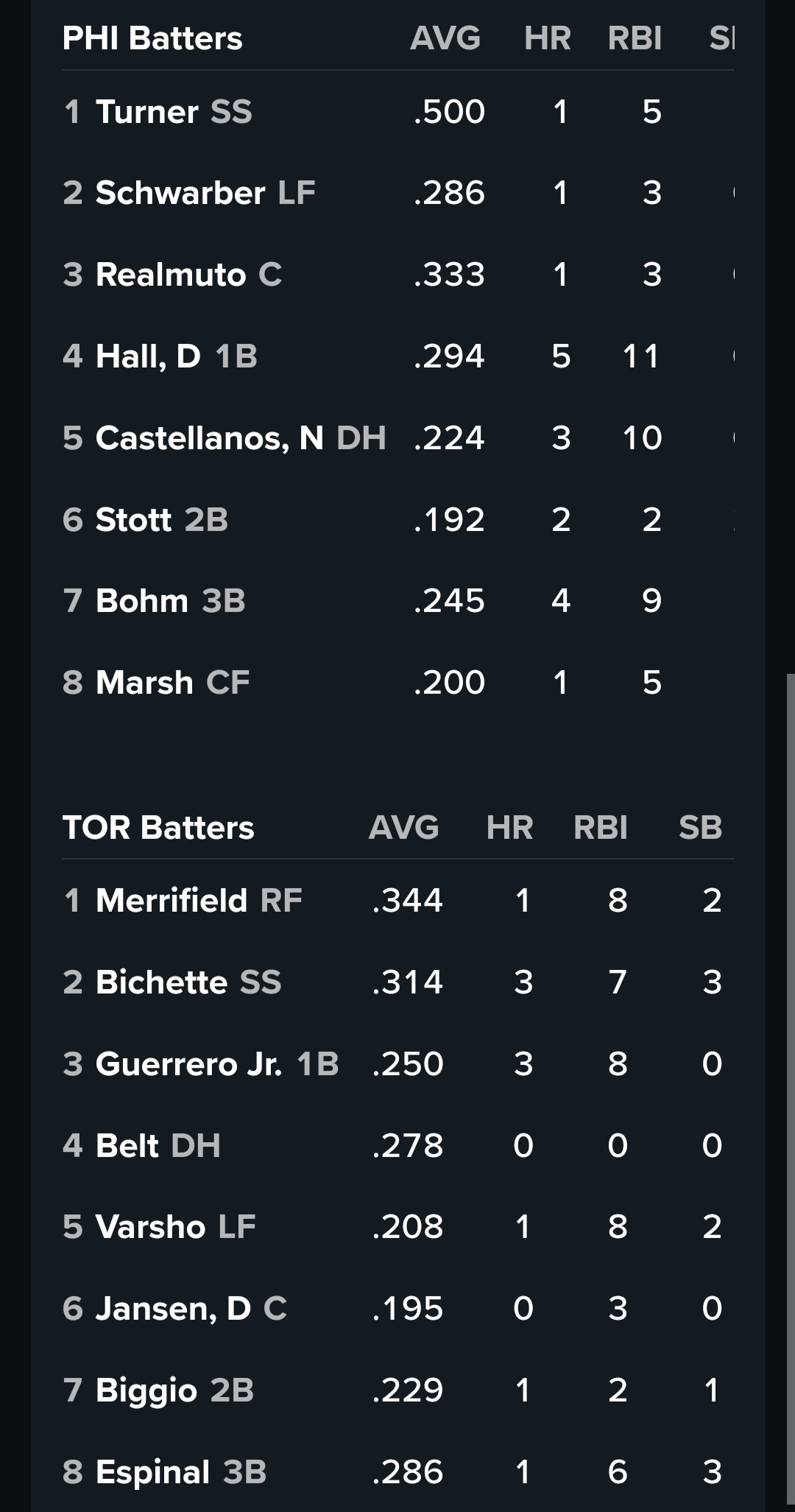795x1512 pixels.
Task: Open D. Hall's player details
Action: pyautogui.click(x=148, y=356)
